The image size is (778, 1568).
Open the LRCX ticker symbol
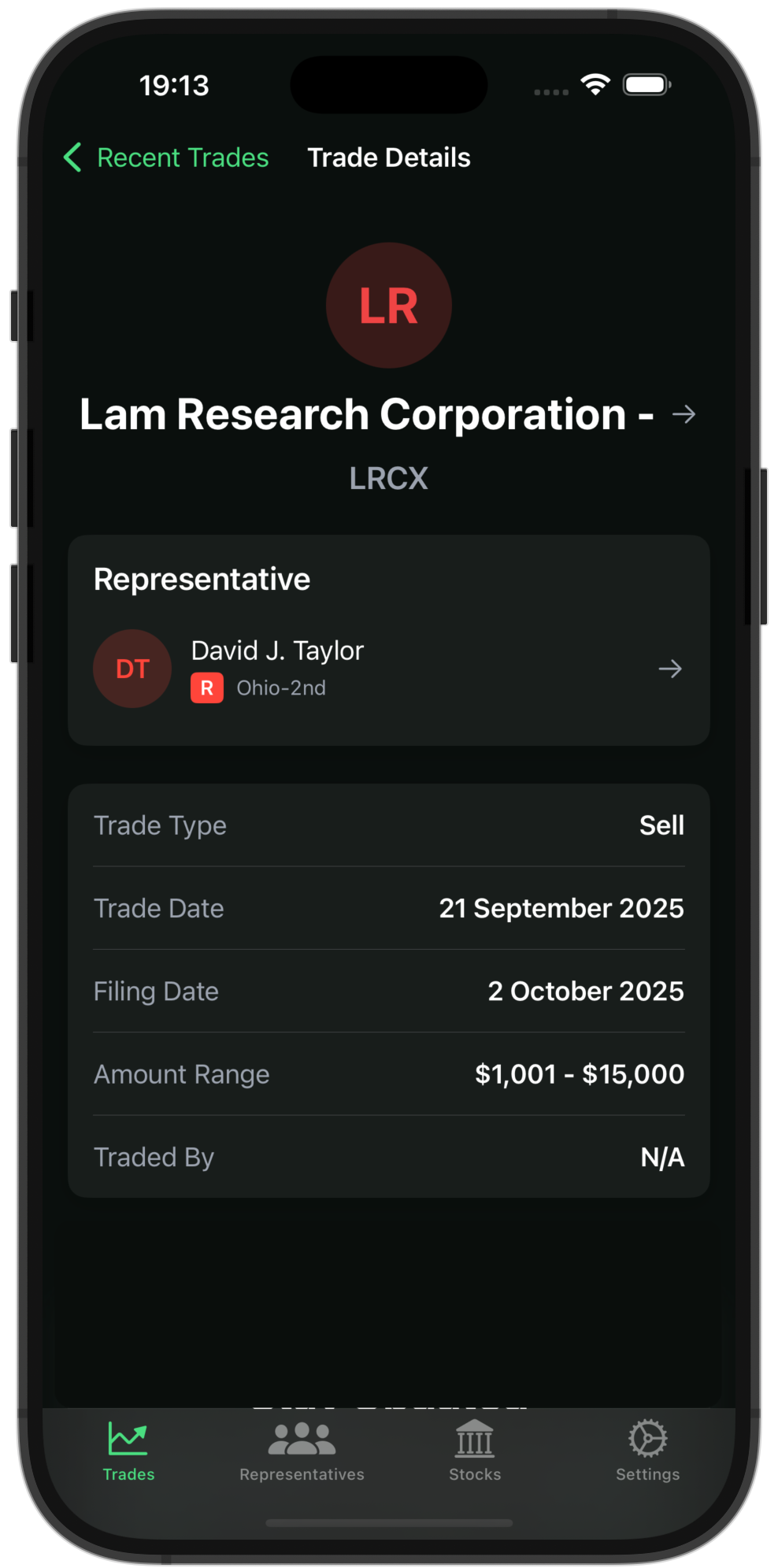point(389,478)
